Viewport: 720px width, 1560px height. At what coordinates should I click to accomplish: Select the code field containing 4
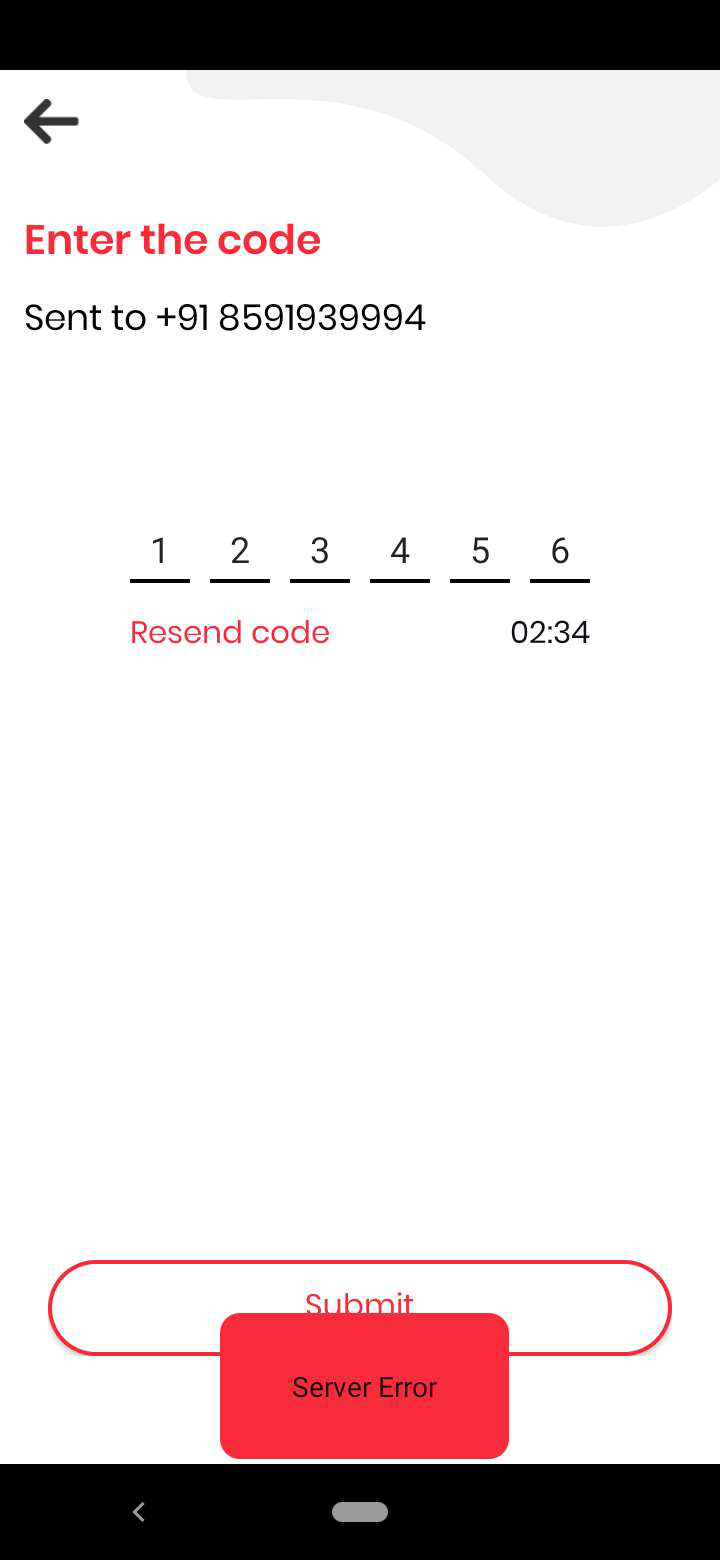(x=400, y=551)
